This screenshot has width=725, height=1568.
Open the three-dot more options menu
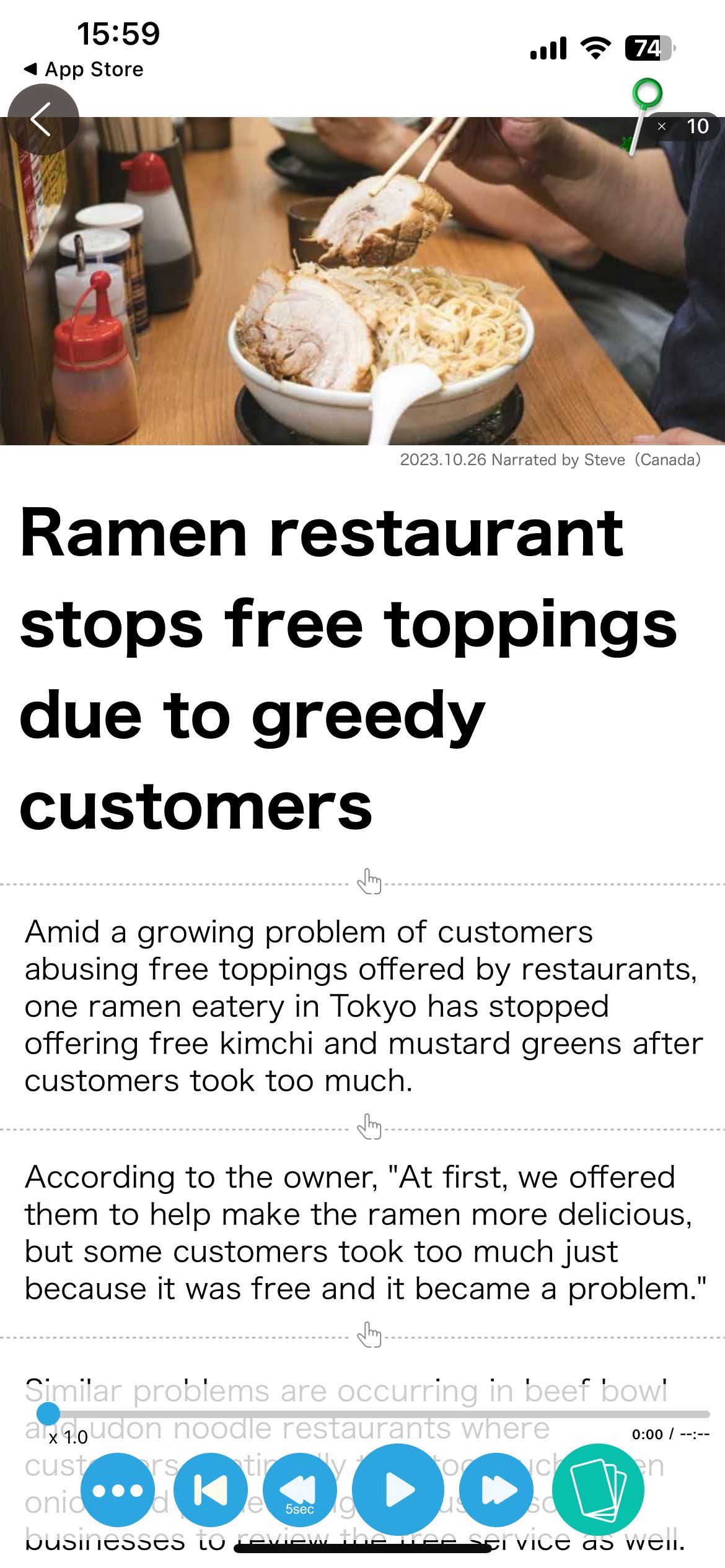coord(117,1489)
